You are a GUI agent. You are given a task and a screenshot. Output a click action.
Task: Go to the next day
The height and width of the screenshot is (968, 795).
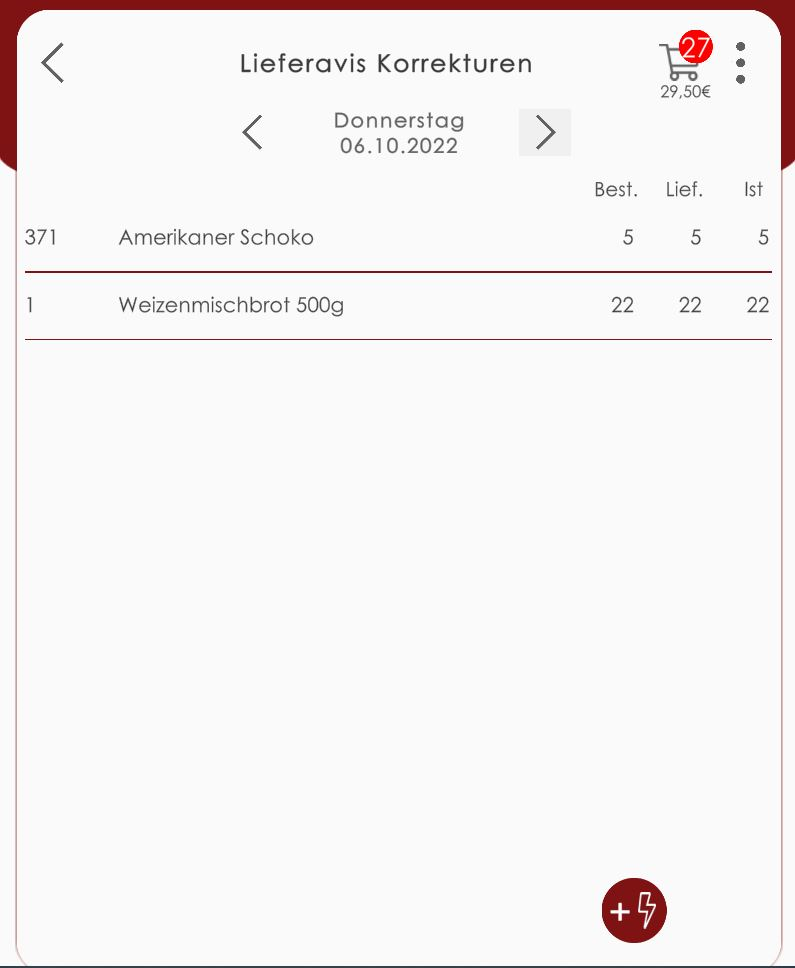click(x=545, y=132)
